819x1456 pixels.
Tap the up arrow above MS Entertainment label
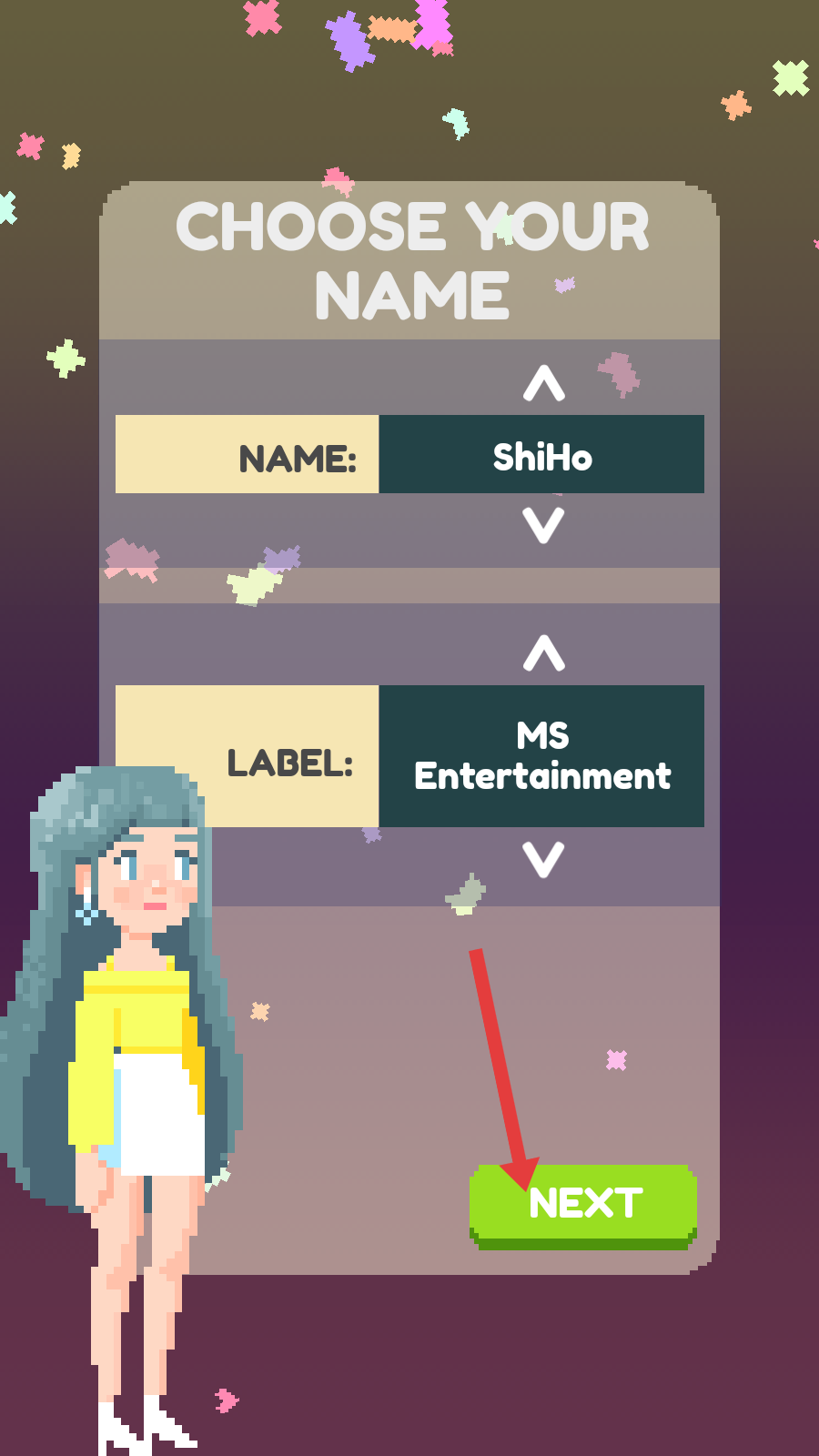543,652
